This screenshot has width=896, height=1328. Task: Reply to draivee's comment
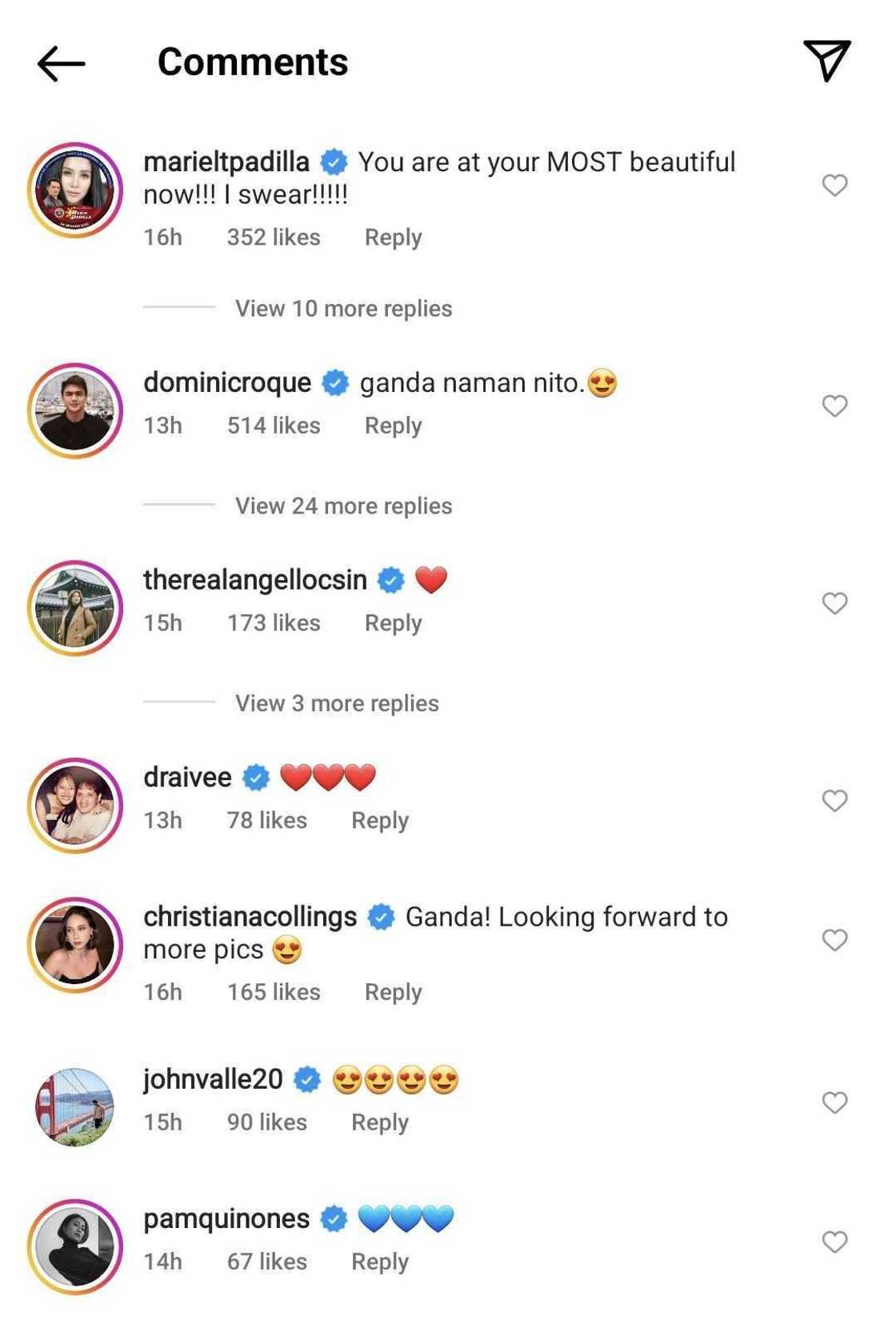pyautogui.click(x=380, y=821)
